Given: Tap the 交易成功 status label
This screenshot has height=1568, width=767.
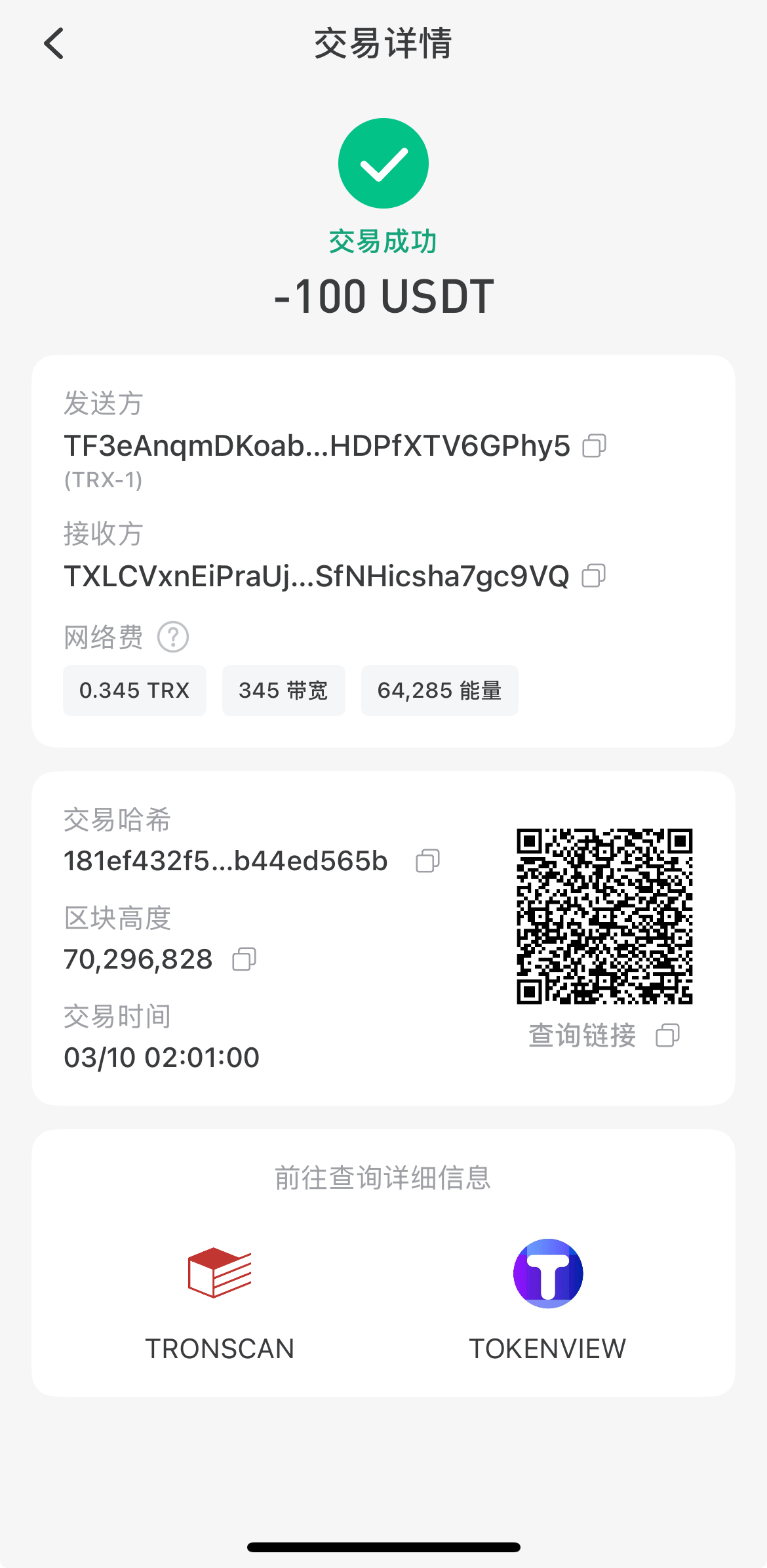Looking at the screenshot, I should 383,241.
